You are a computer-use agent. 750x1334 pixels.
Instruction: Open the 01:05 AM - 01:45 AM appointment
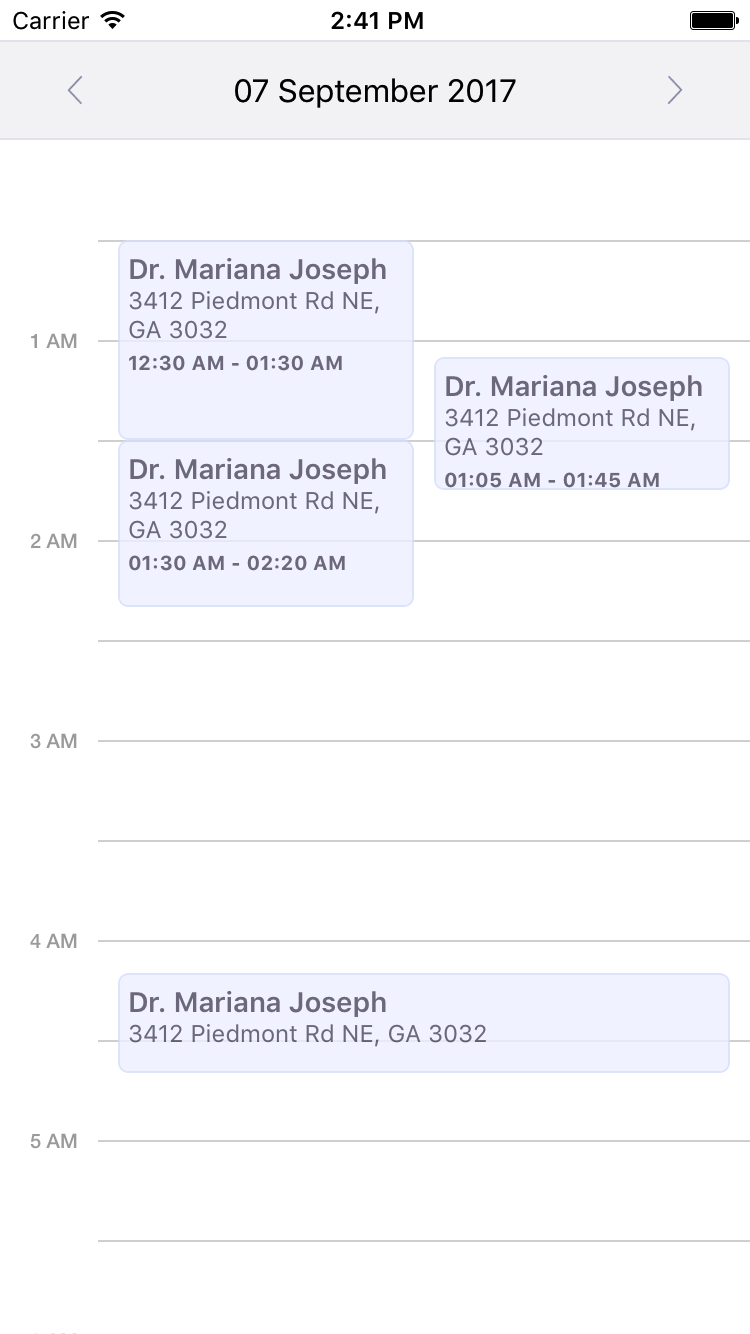pos(582,423)
